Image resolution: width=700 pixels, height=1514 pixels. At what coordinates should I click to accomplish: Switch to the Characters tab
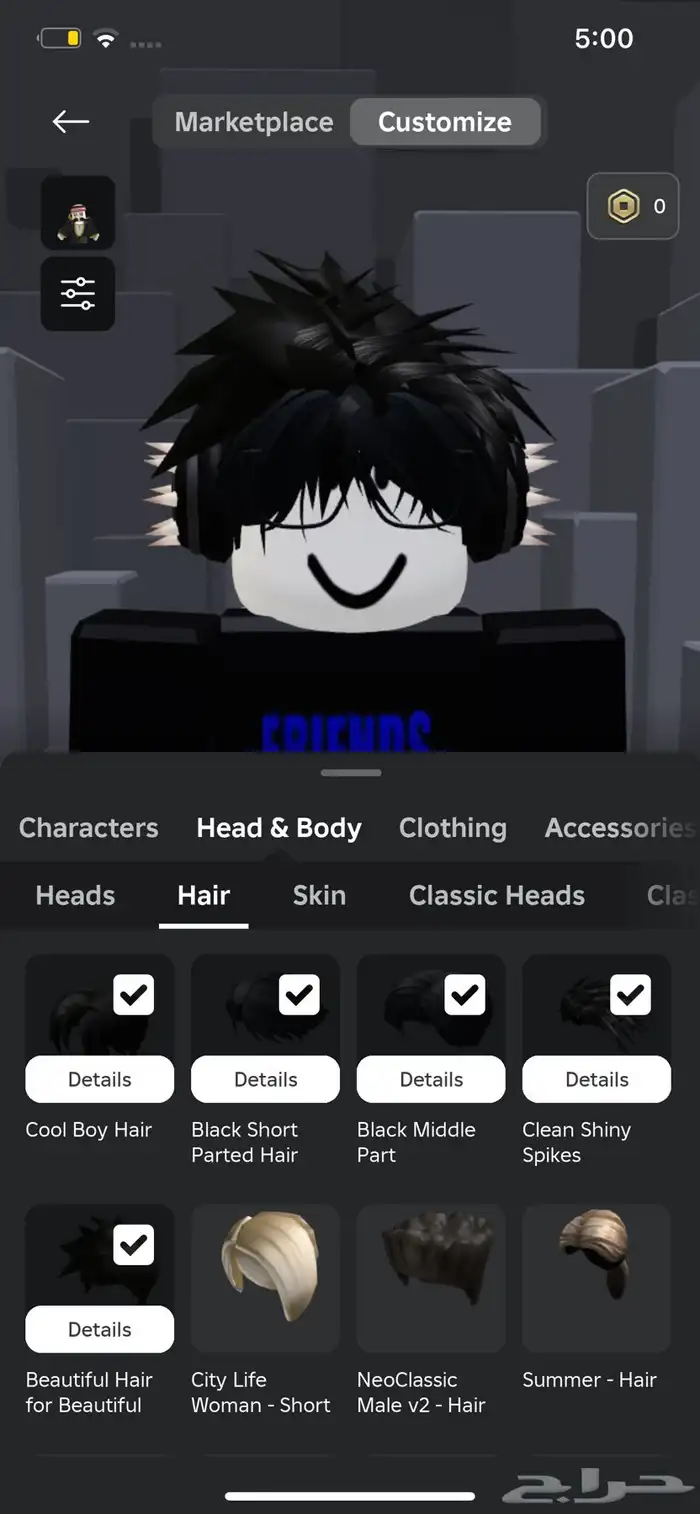pos(88,828)
